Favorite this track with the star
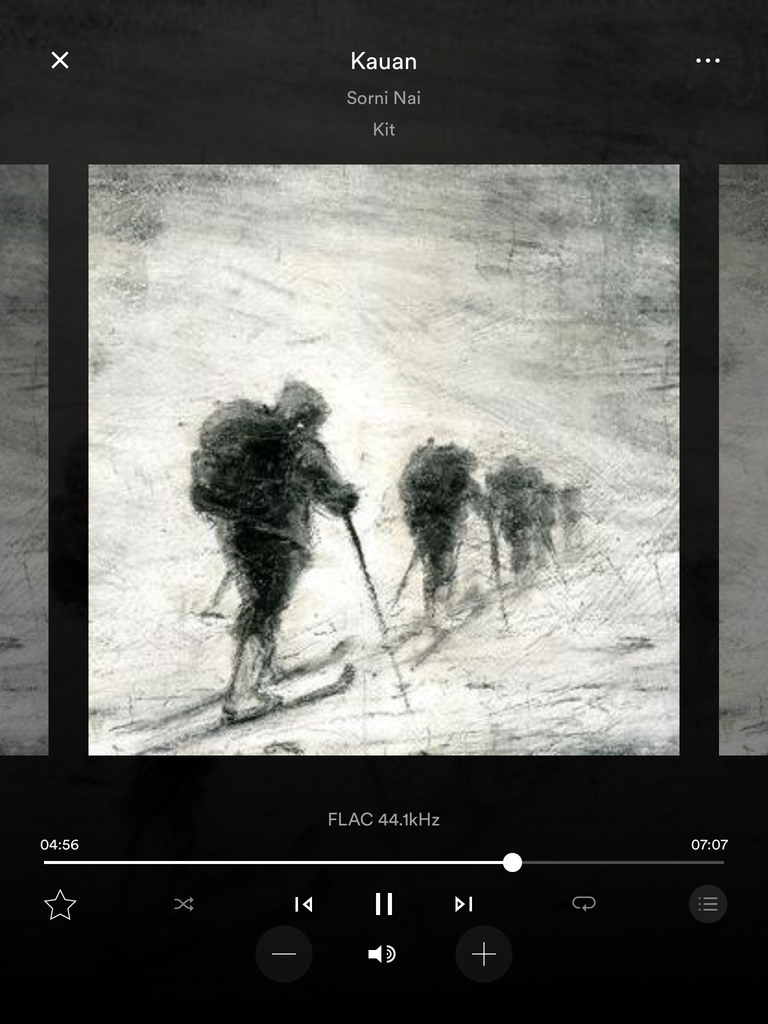This screenshot has width=768, height=1024. pyautogui.click(x=60, y=904)
